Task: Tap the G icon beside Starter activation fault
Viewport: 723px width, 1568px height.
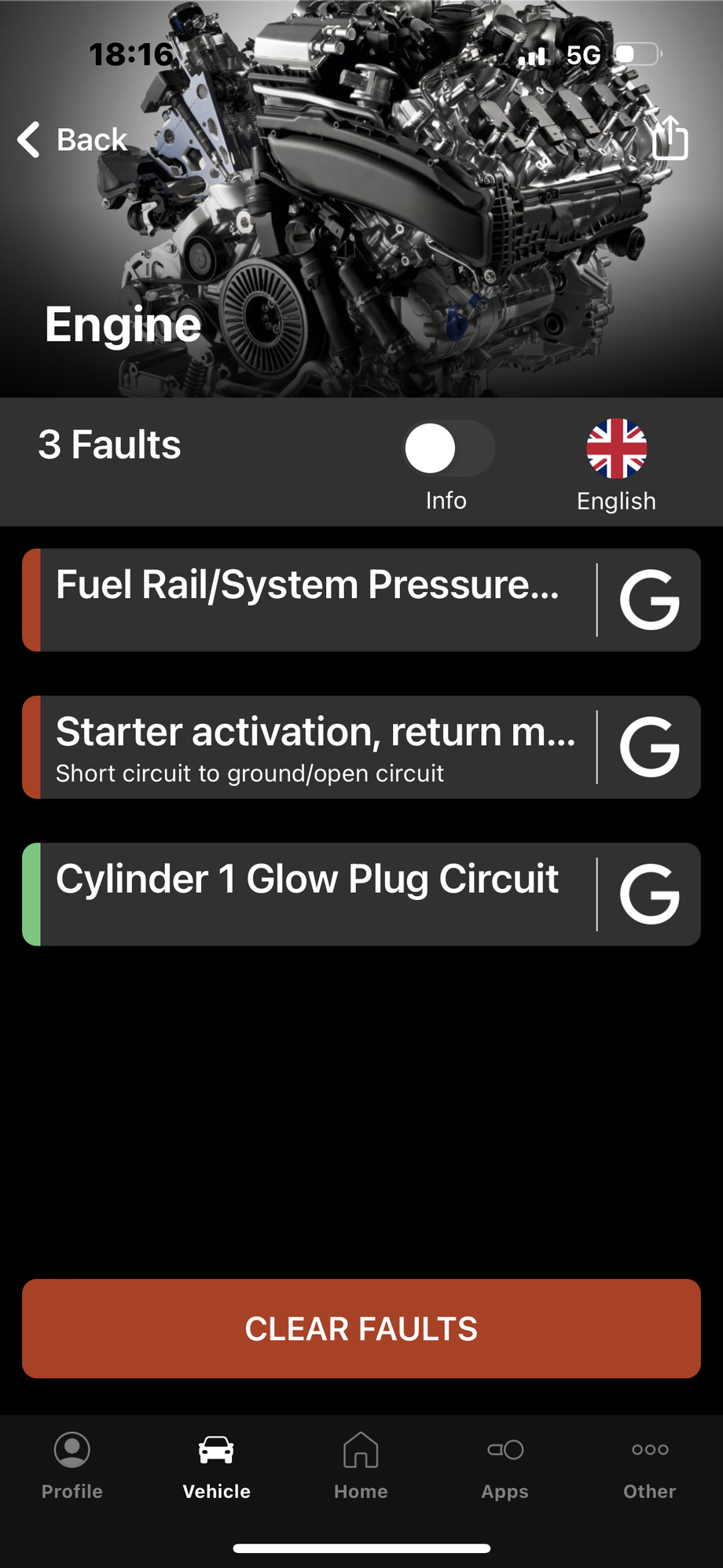Action: click(650, 747)
